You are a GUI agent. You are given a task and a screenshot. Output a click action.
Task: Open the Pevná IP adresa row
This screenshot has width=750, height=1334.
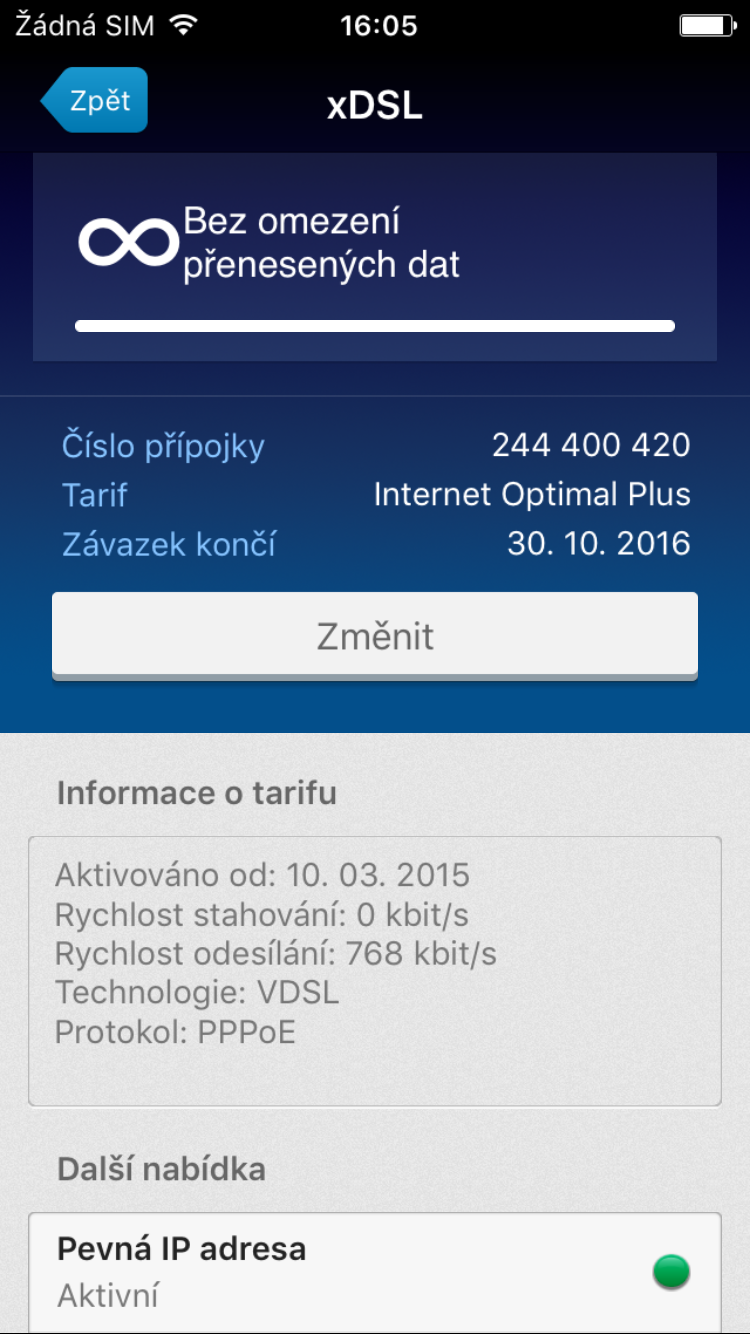point(375,1273)
